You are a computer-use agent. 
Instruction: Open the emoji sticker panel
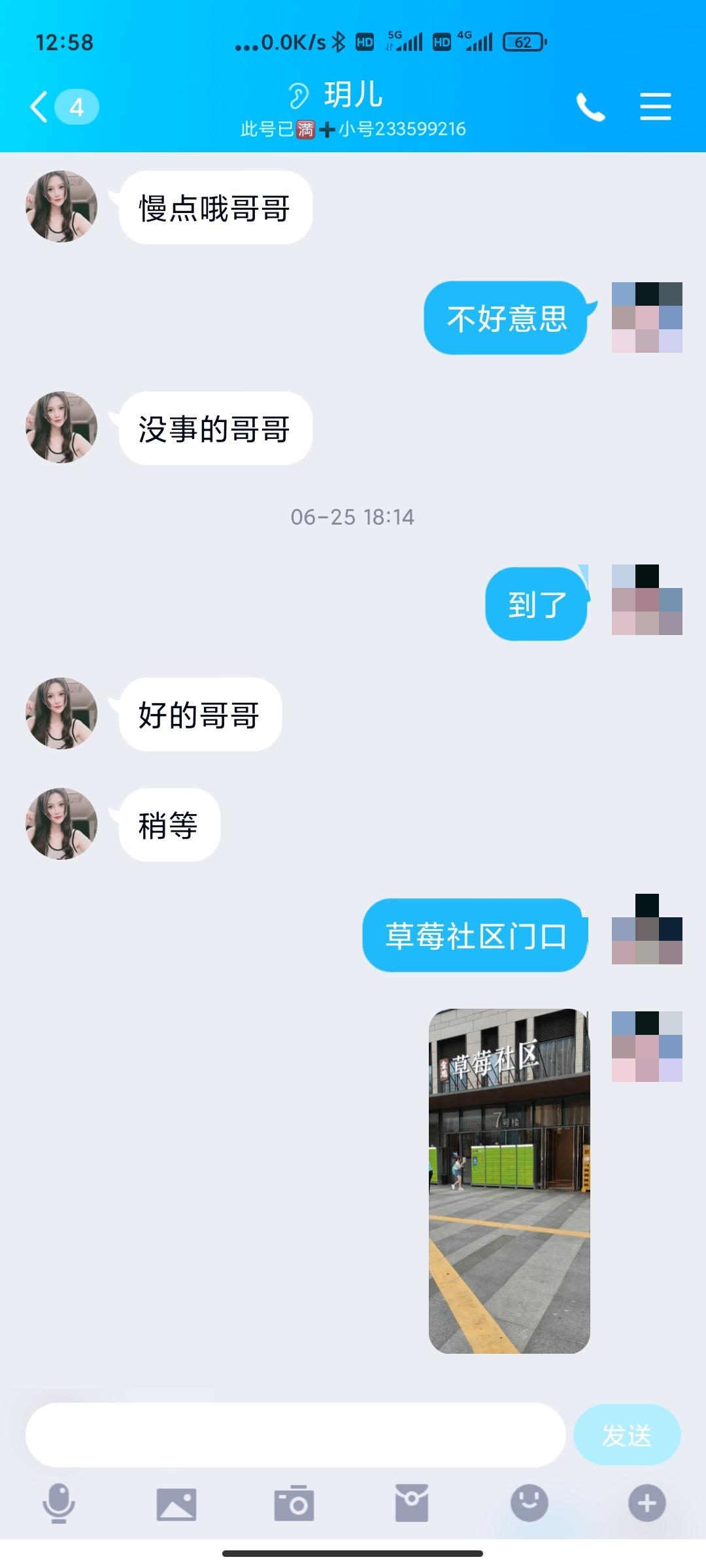[x=529, y=1503]
